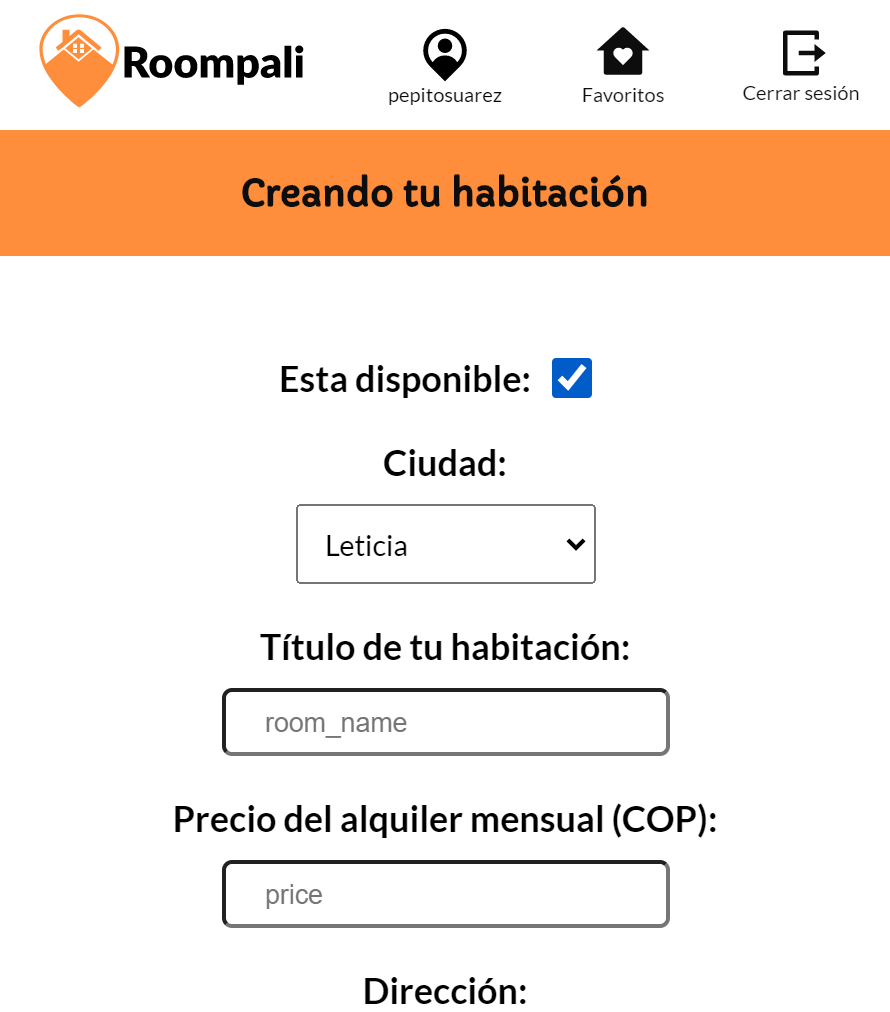Open the pepitosuarez profile
The width and height of the screenshot is (890, 1012).
point(445,66)
